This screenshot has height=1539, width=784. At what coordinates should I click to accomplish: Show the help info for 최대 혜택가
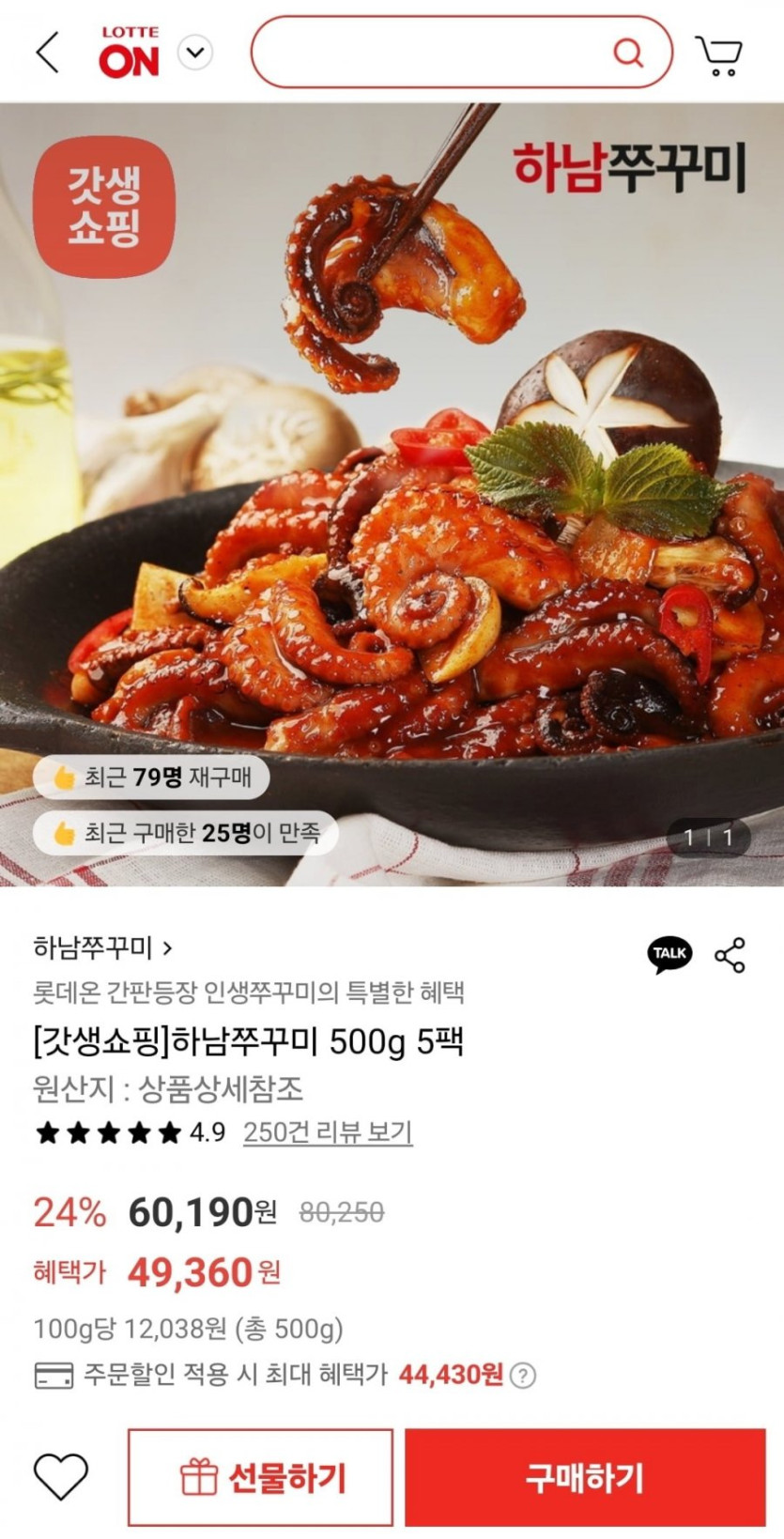click(523, 1376)
